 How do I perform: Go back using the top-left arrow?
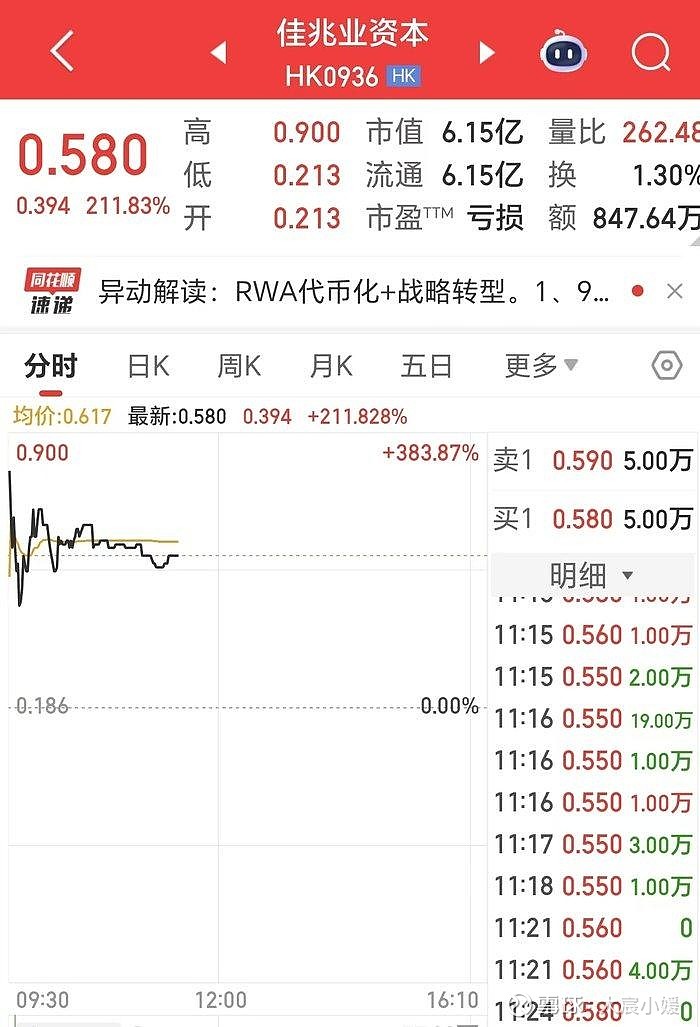(62, 50)
